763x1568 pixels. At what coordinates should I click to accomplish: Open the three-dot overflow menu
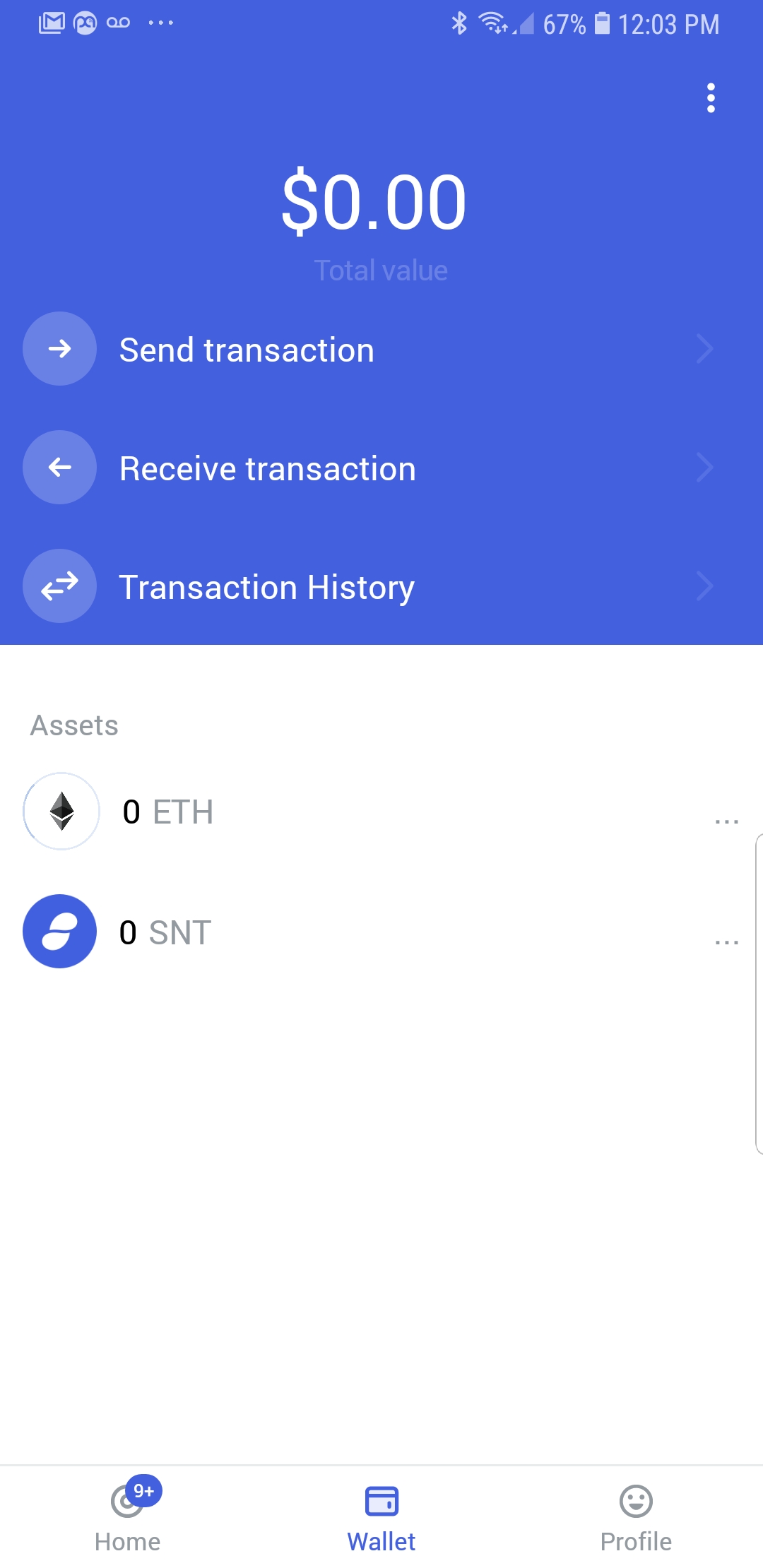(x=711, y=99)
